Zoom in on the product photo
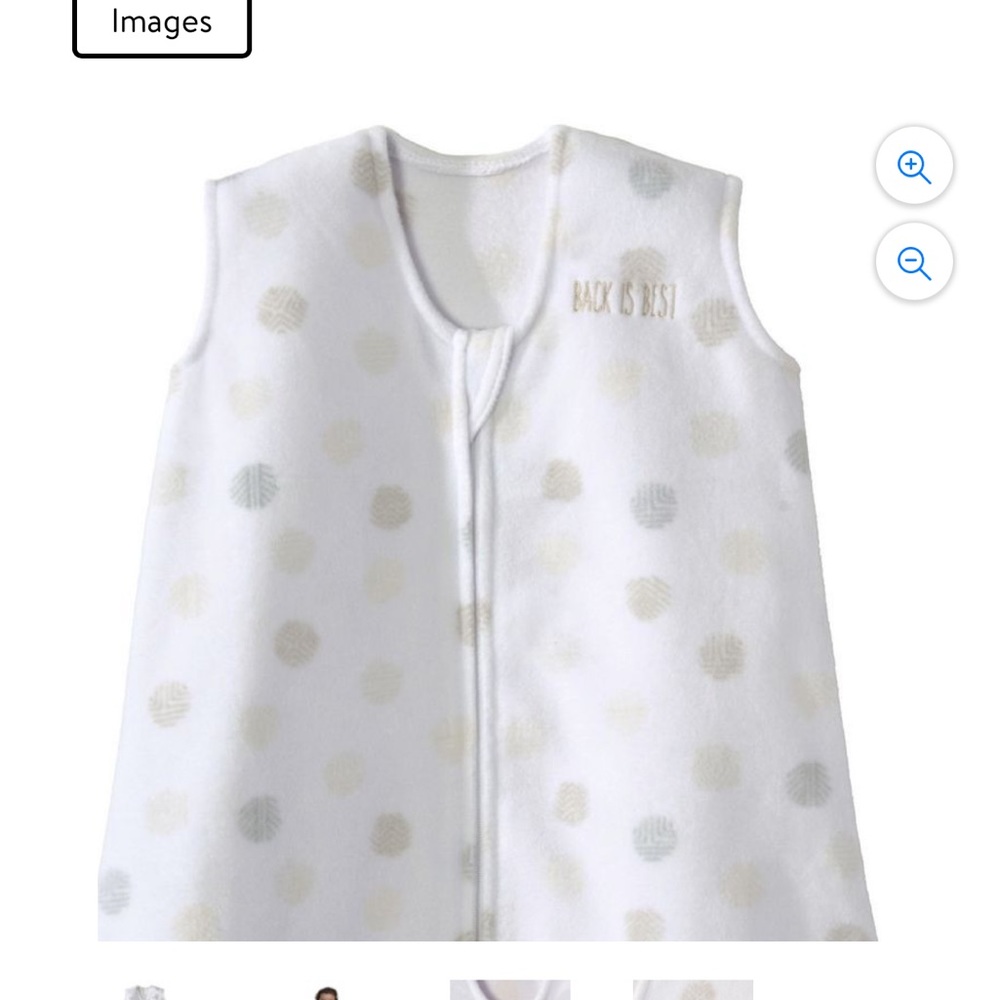 point(914,167)
